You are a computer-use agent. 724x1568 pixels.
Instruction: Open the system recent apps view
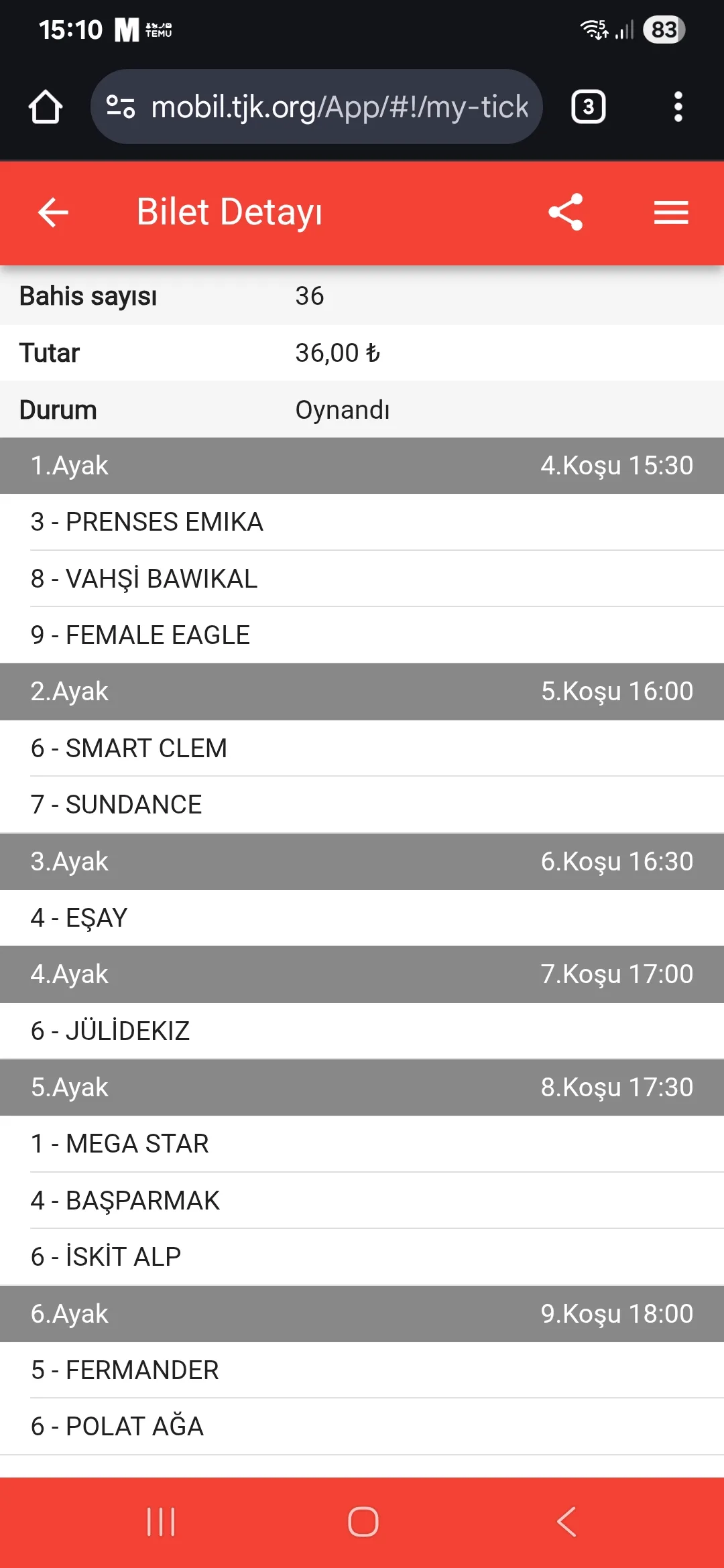click(161, 1521)
